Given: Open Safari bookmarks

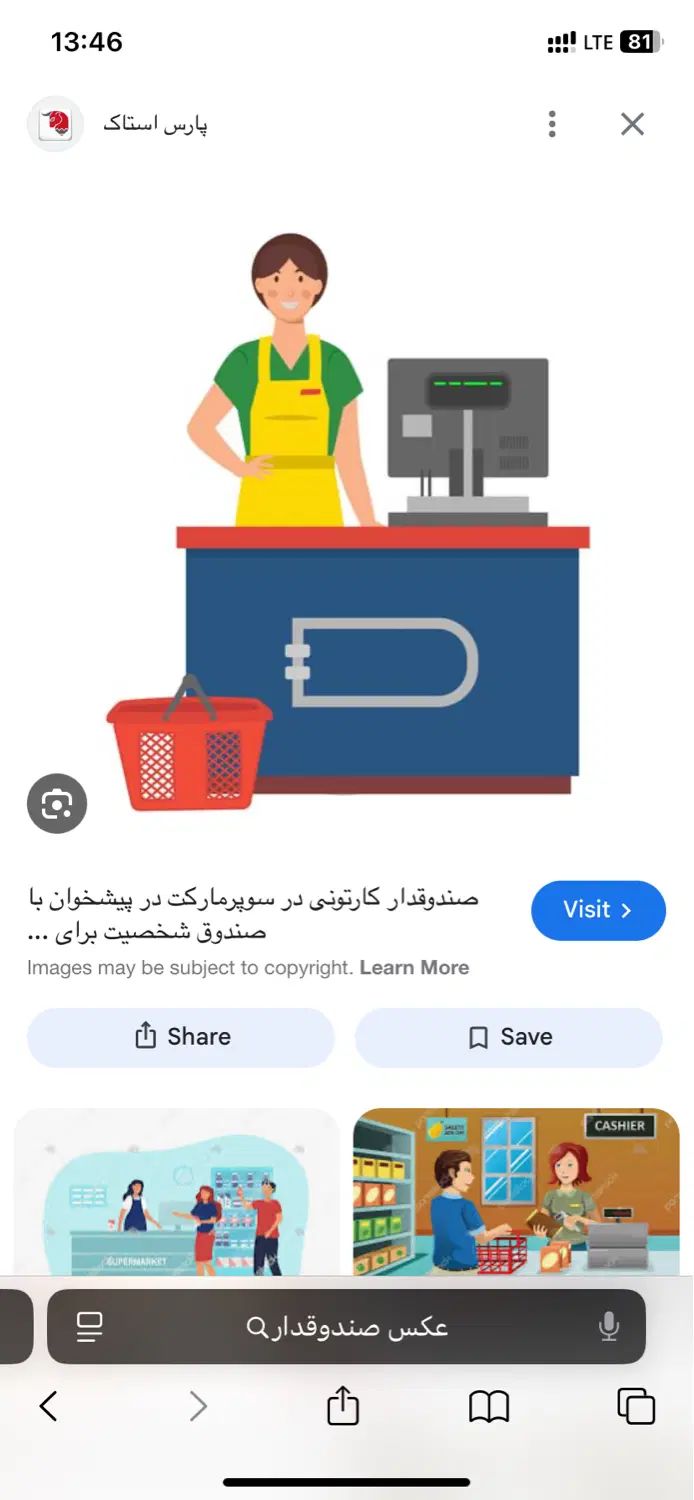Looking at the screenshot, I should coord(489,1406).
